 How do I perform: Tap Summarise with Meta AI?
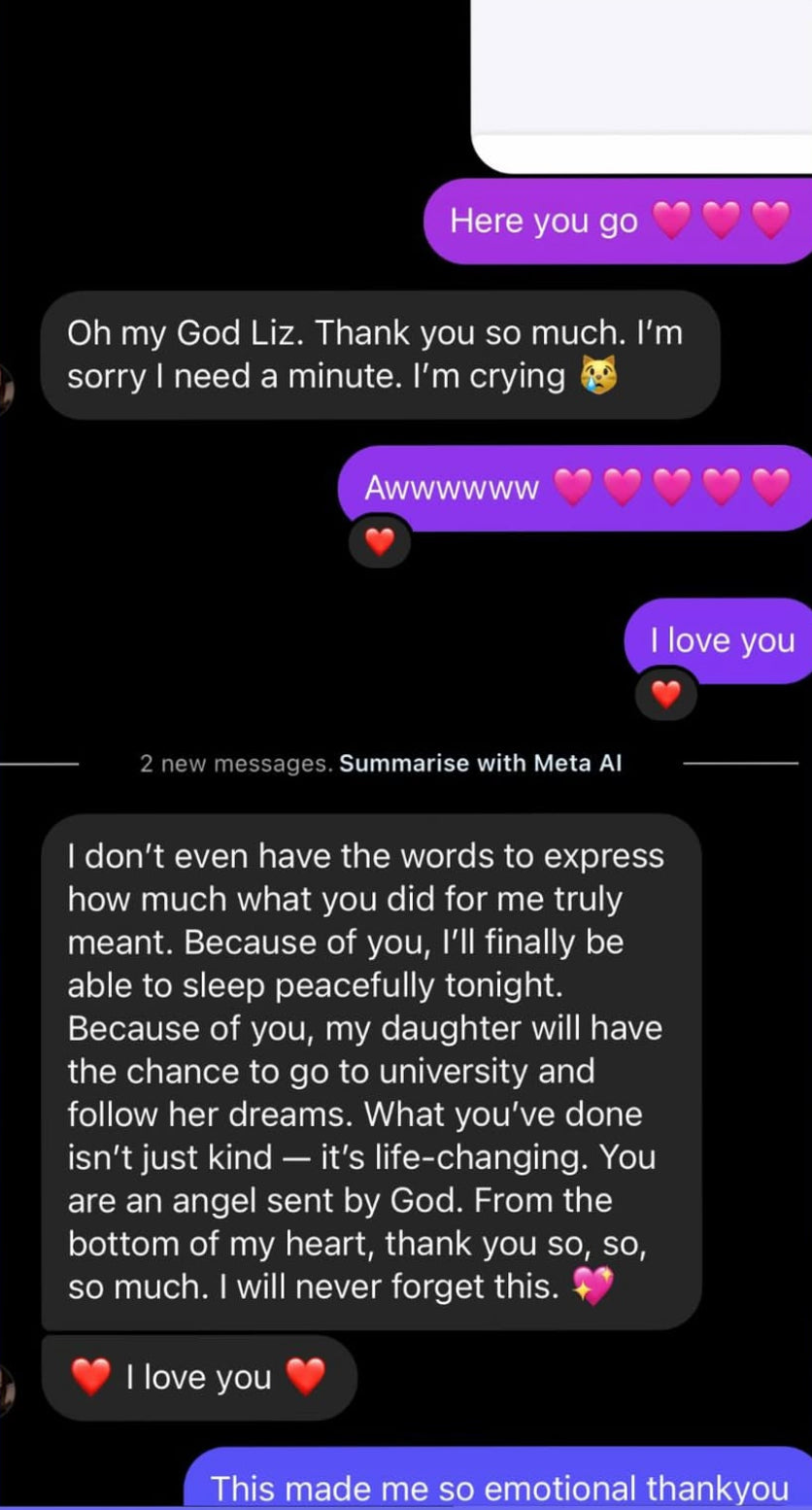[480, 764]
